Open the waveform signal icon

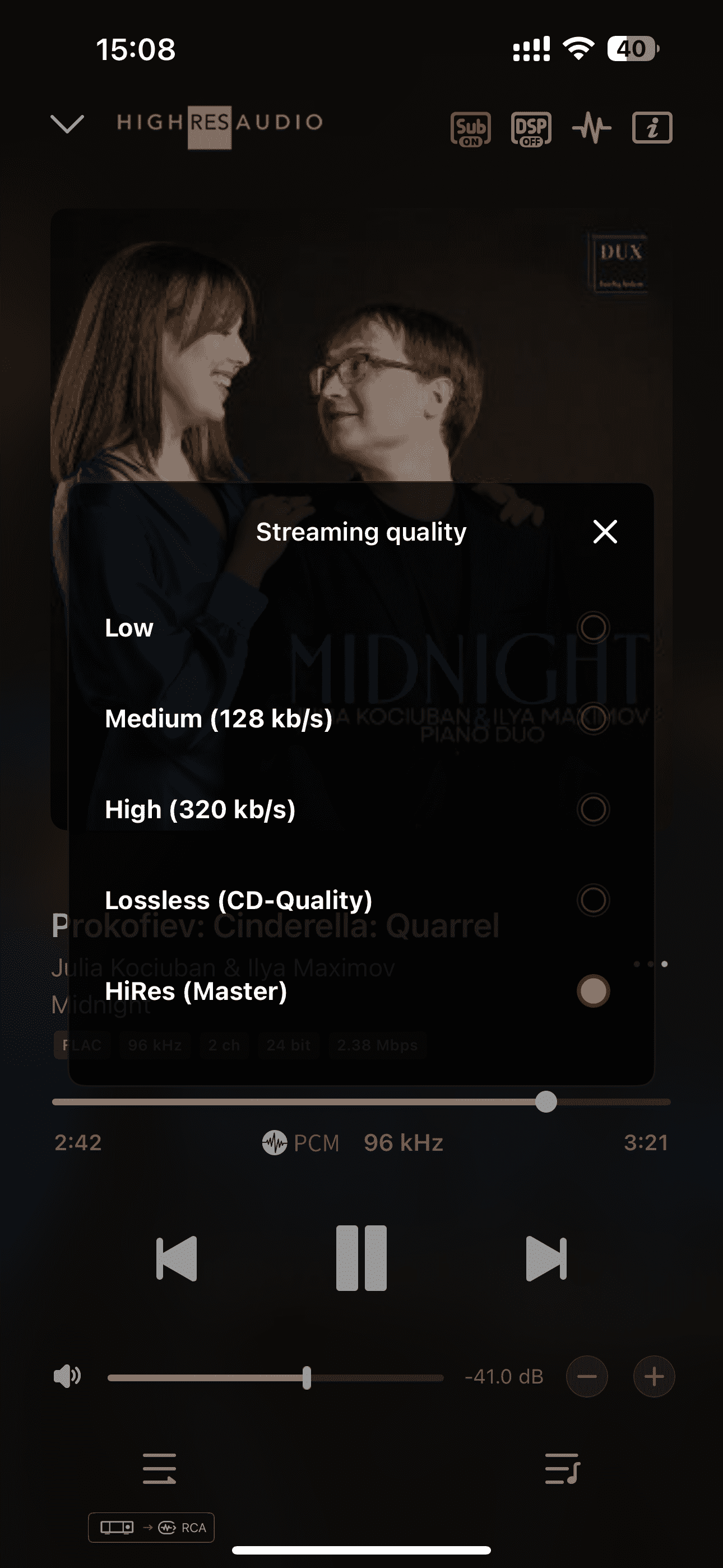pyautogui.click(x=591, y=128)
